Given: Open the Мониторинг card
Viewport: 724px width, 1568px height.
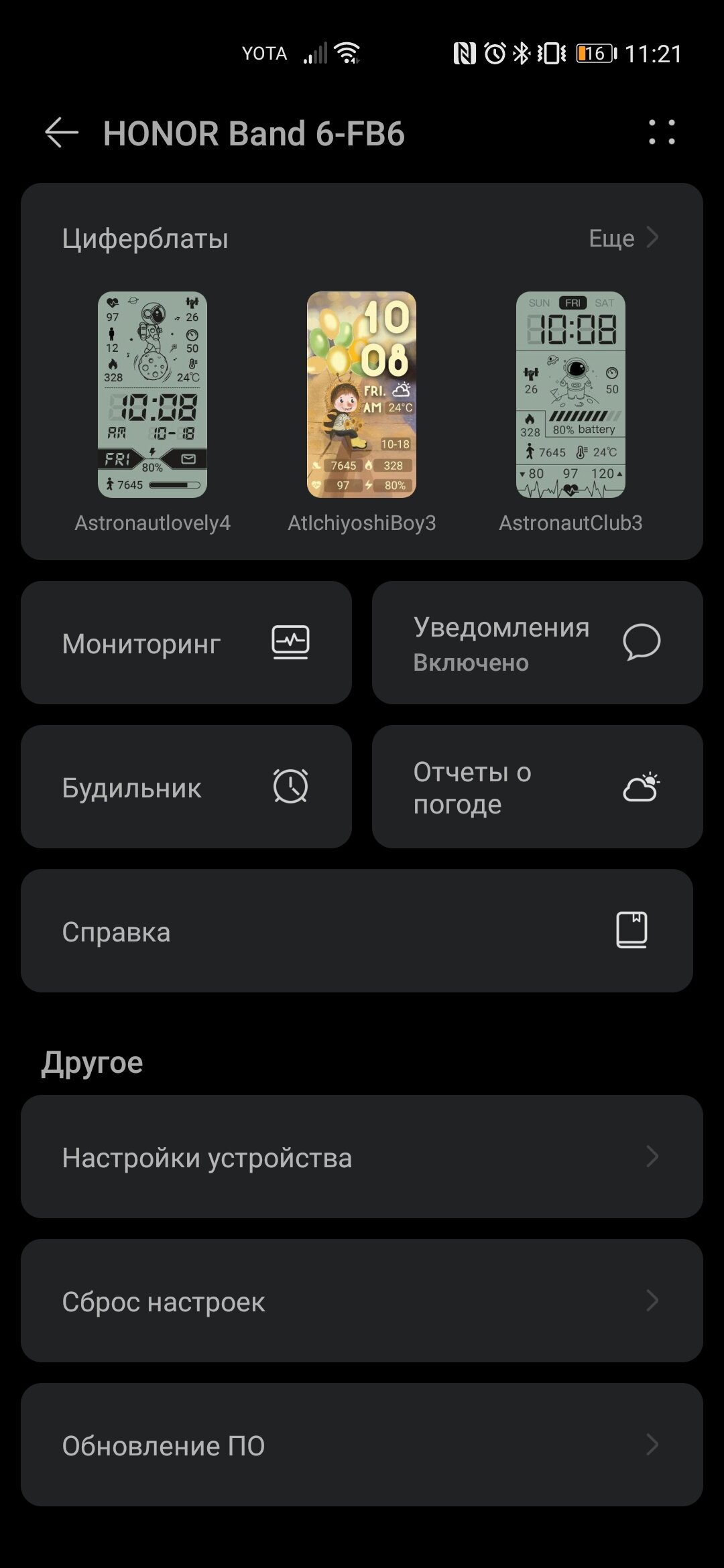Looking at the screenshot, I should 186,643.
